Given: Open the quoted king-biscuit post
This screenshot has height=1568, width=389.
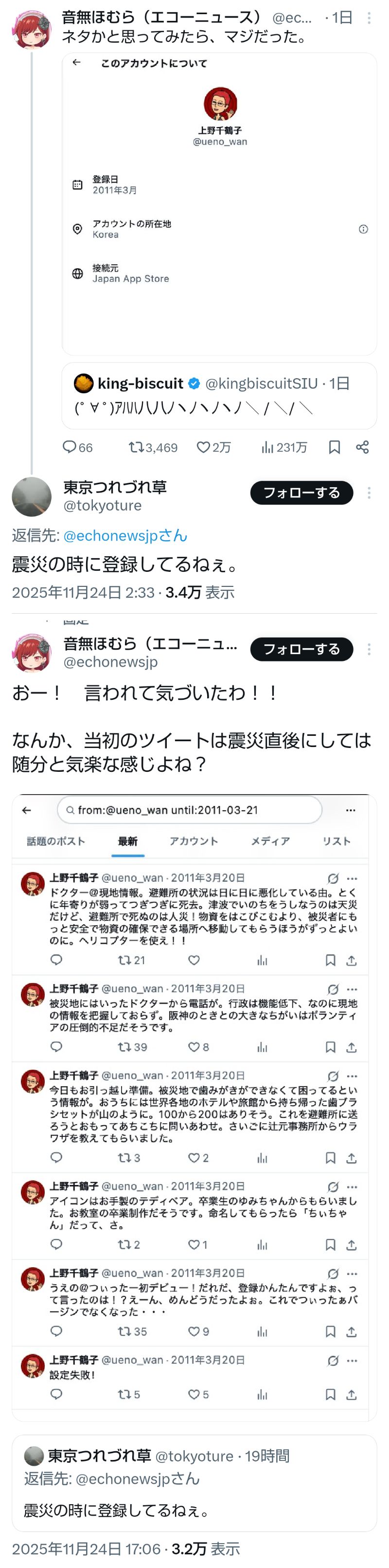Looking at the screenshot, I should point(219,396).
